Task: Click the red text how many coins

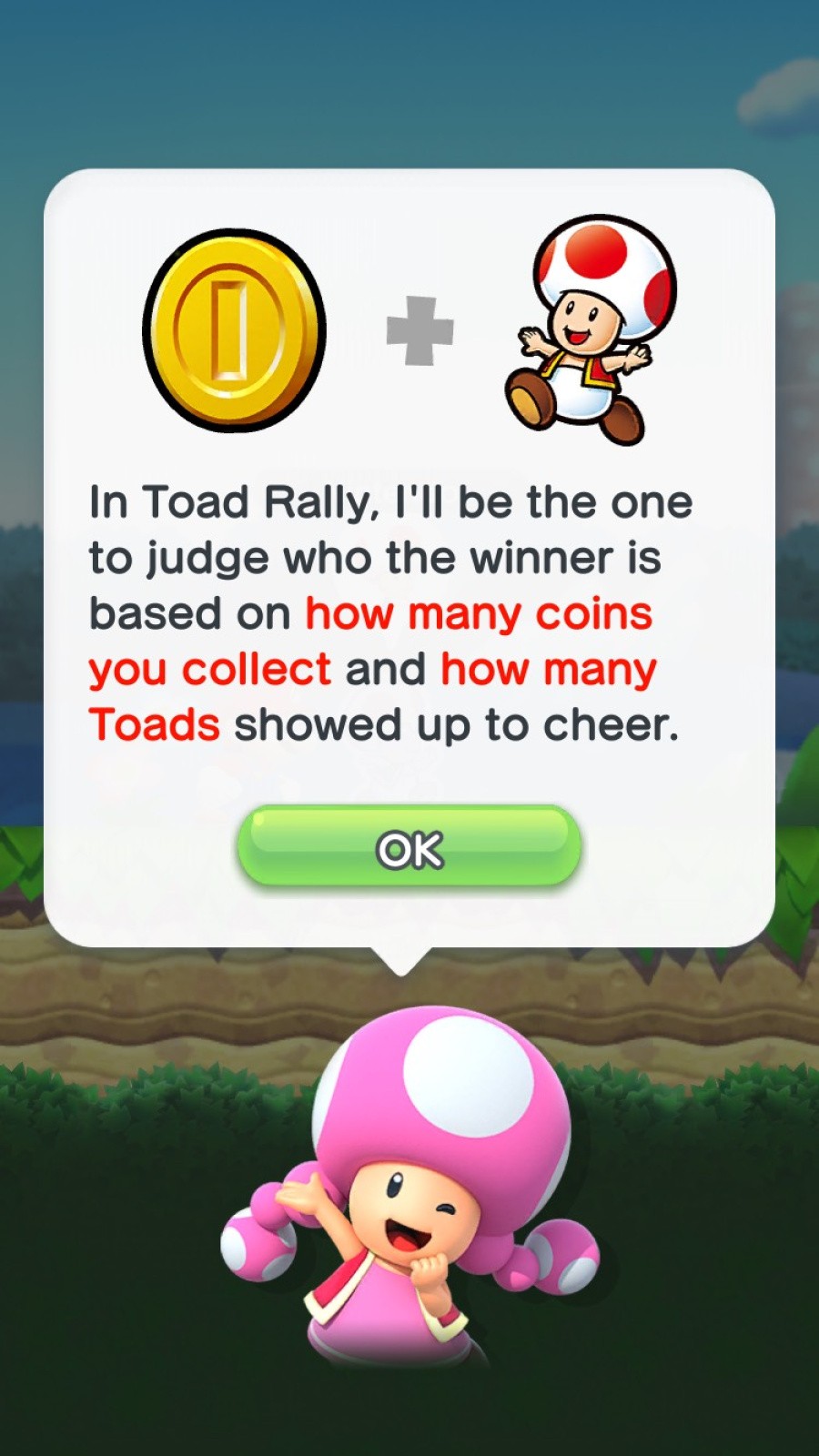Action: 478,612
